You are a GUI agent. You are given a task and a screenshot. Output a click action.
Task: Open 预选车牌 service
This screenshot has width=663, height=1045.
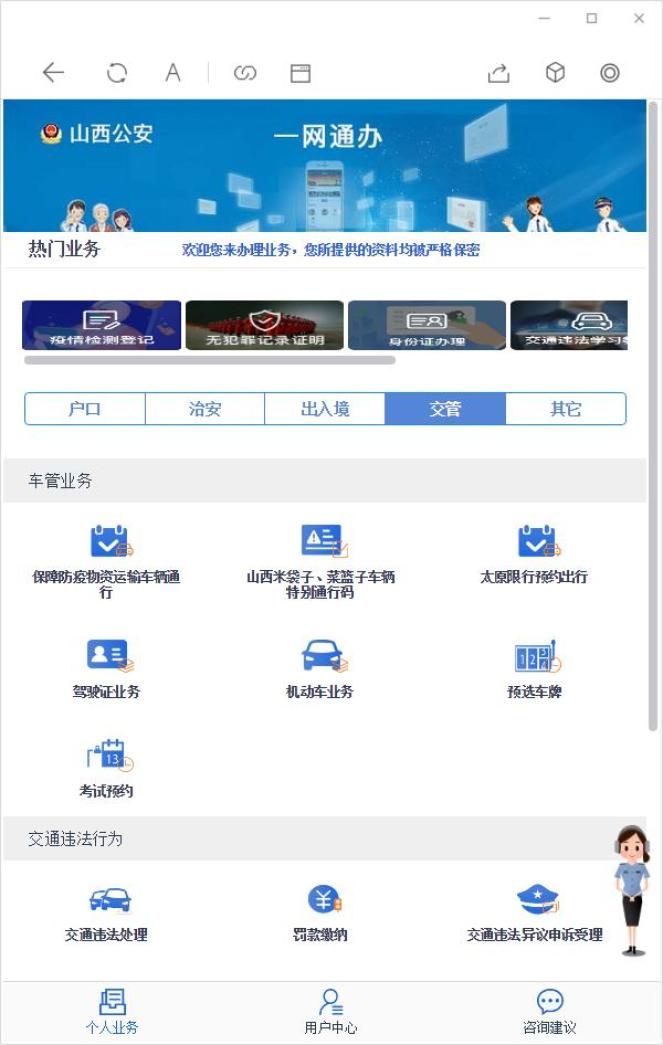click(x=534, y=667)
